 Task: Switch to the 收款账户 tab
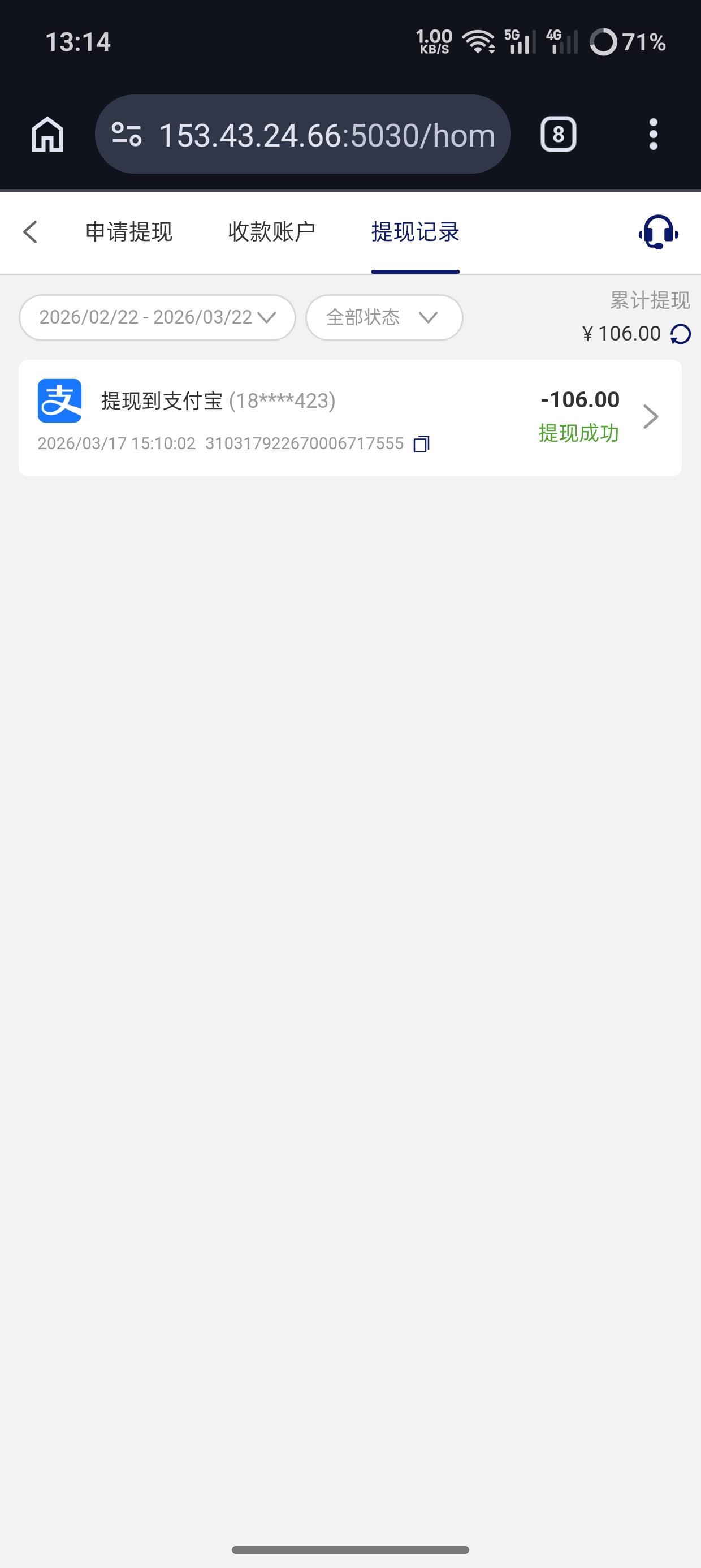point(271,232)
